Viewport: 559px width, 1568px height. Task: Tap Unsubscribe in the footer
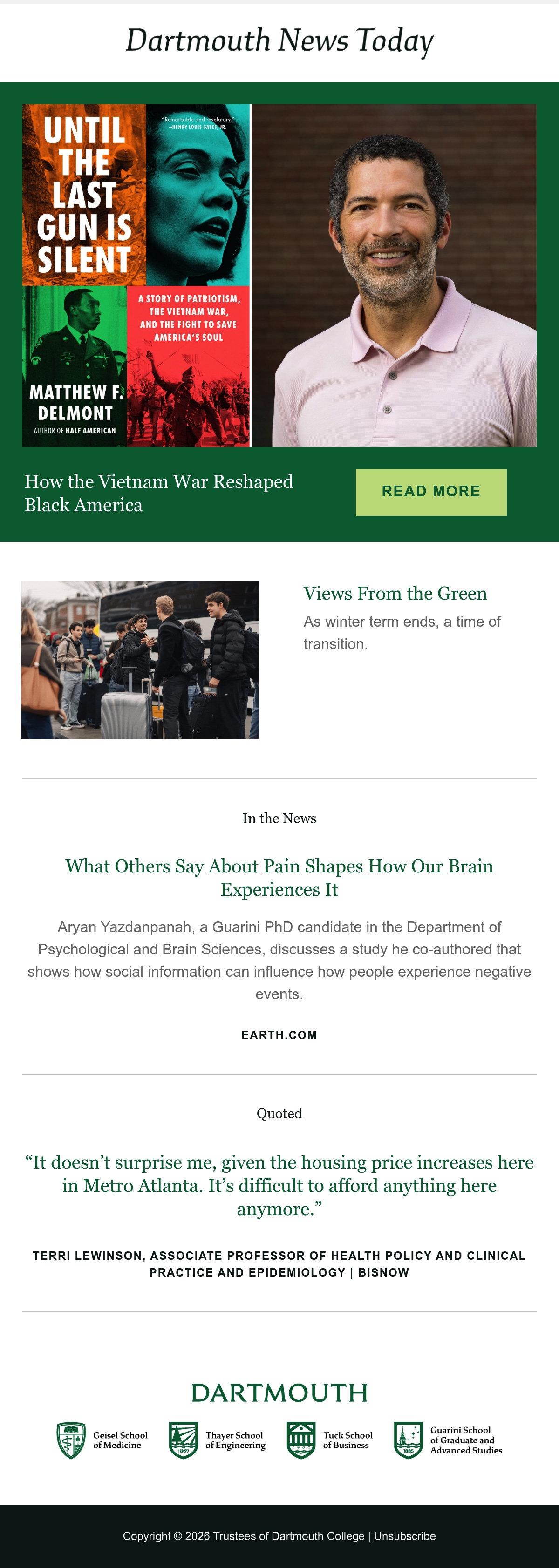point(405,1536)
